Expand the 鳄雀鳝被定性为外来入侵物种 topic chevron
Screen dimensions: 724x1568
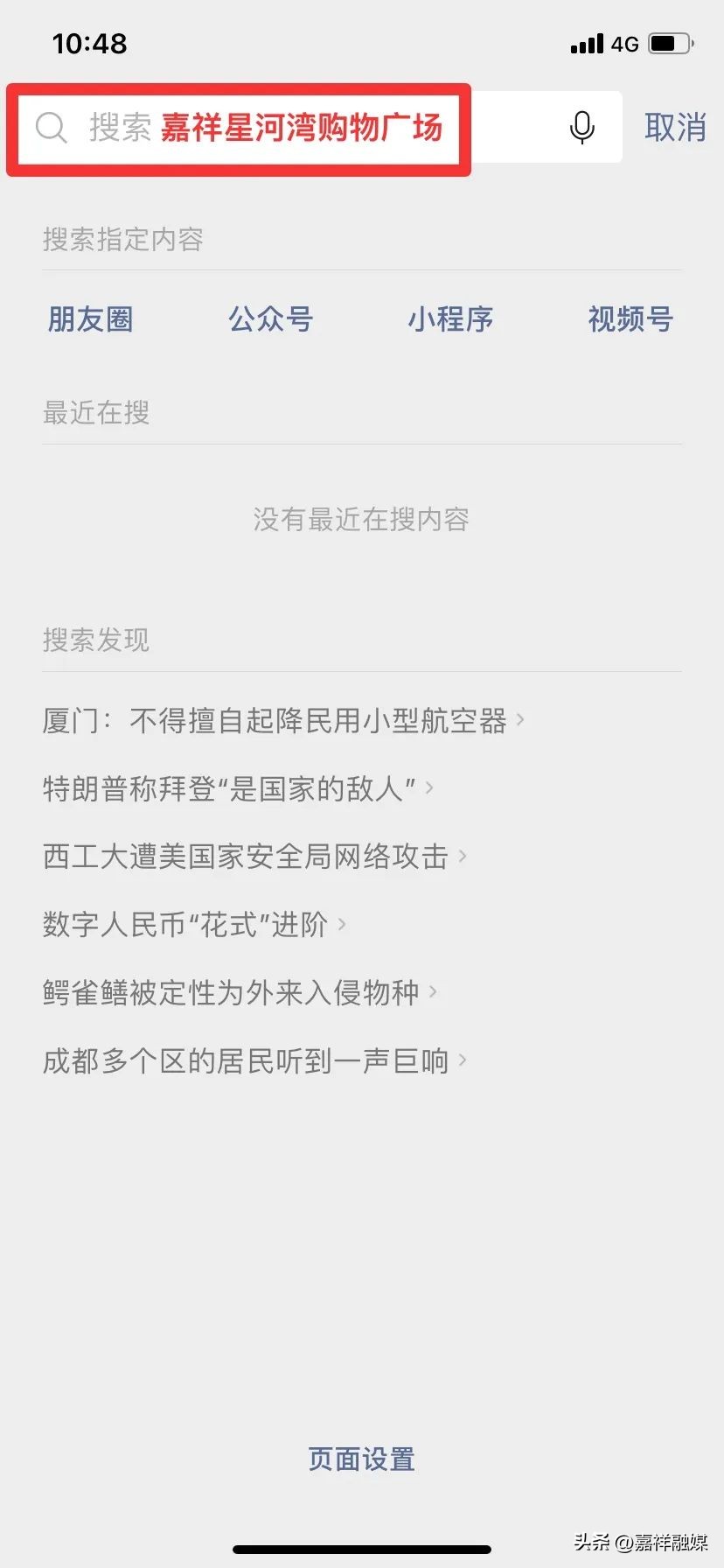tap(435, 991)
